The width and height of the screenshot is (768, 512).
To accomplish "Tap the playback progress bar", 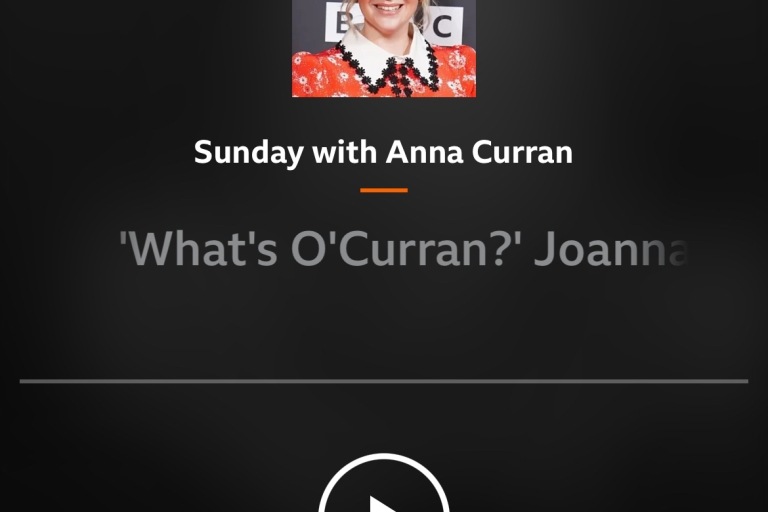I will point(384,381).
